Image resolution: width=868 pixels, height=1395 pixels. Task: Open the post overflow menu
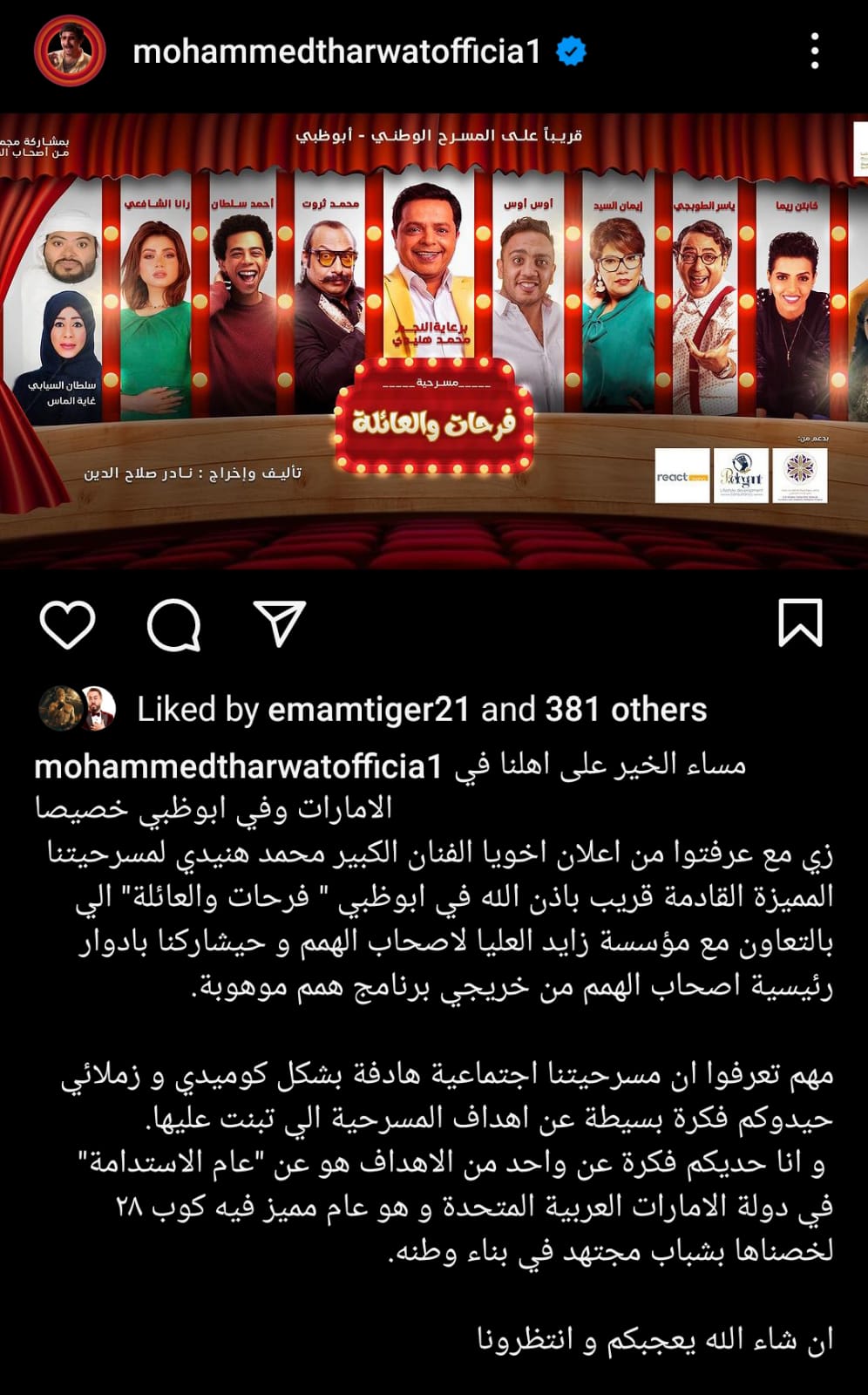coord(814,52)
